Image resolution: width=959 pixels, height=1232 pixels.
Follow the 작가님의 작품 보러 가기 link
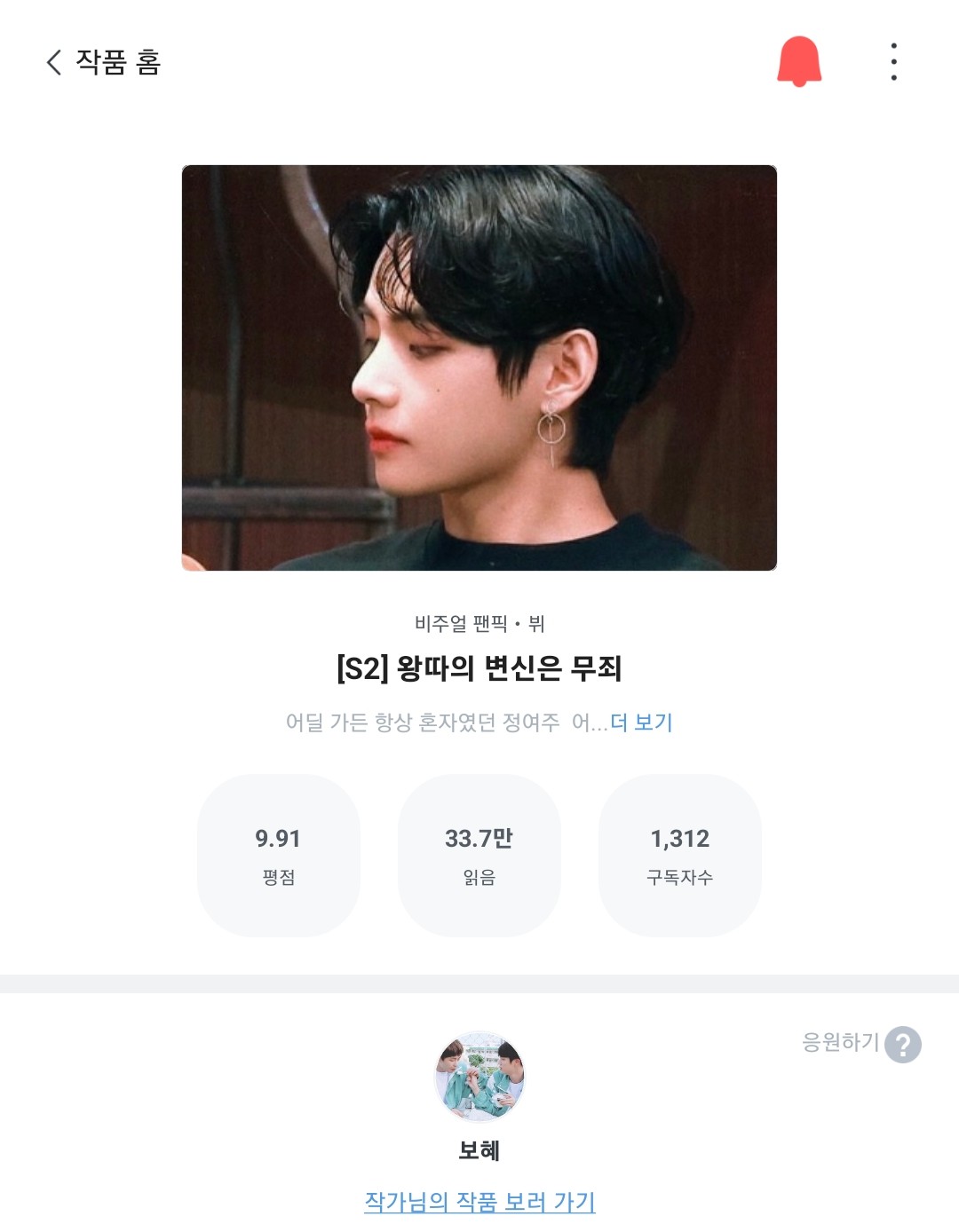pos(479,1202)
